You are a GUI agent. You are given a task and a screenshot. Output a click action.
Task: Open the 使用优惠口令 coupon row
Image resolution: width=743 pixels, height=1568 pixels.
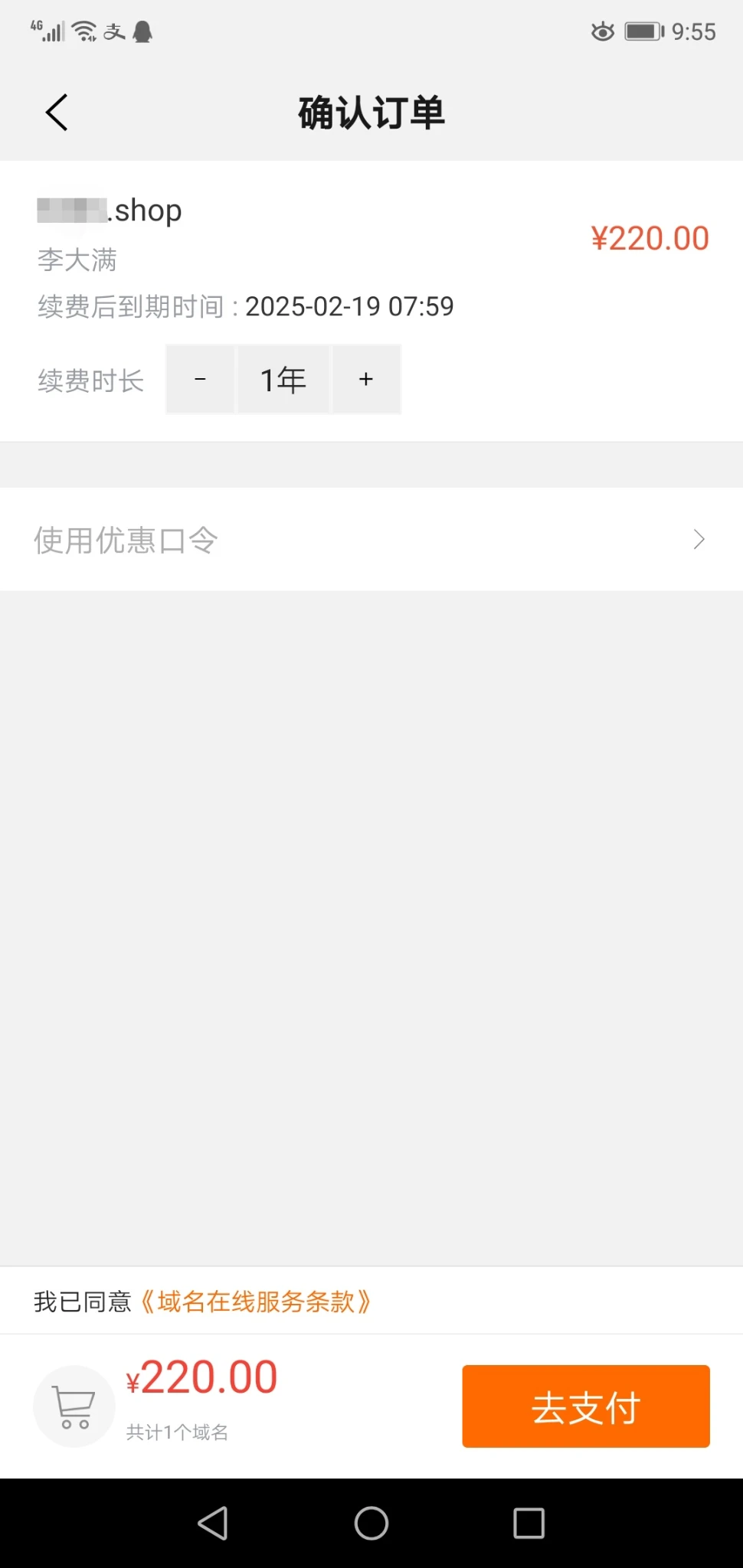(371, 540)
